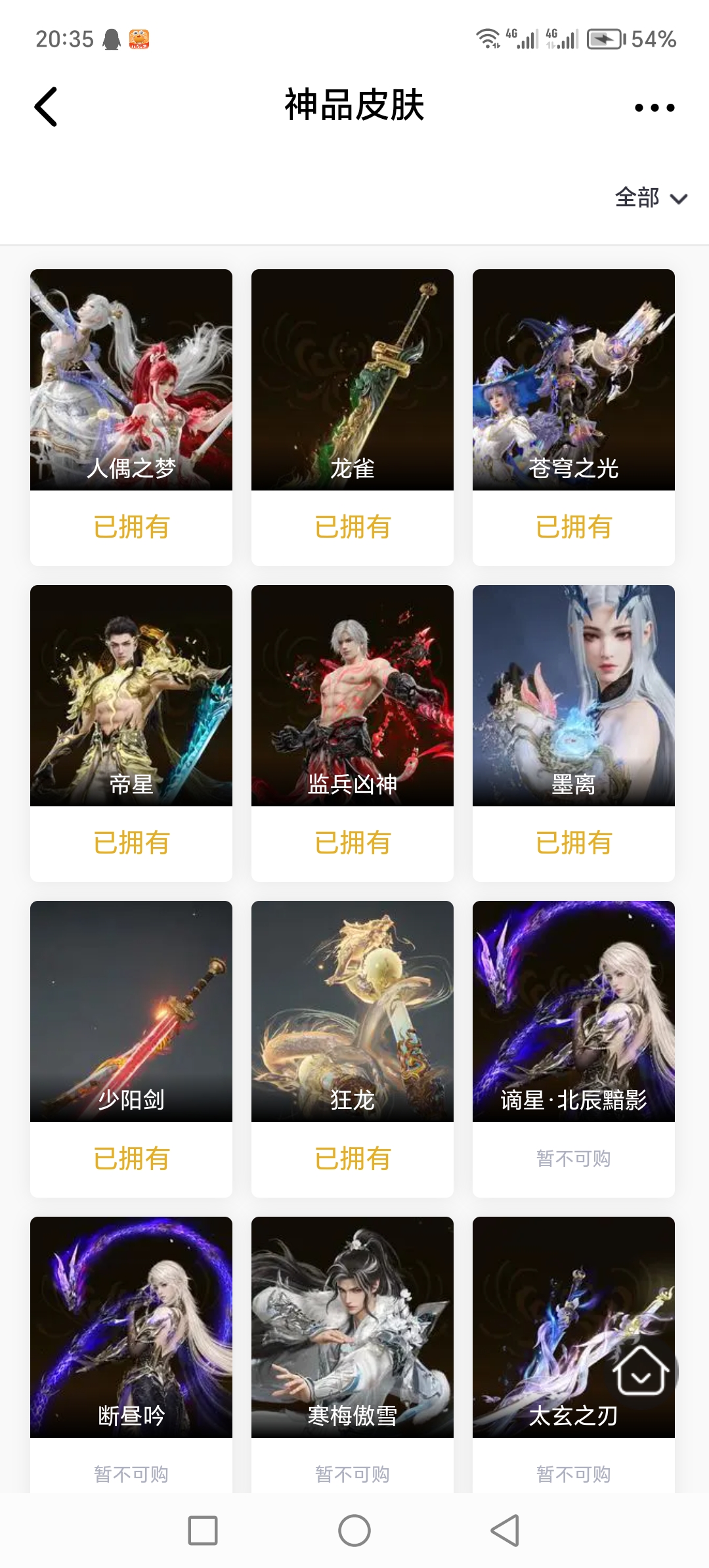Open the 少阳剑 skin card
This screenshot has height=1568, width=709.
pyautogui.click(x=131, y=1011)
